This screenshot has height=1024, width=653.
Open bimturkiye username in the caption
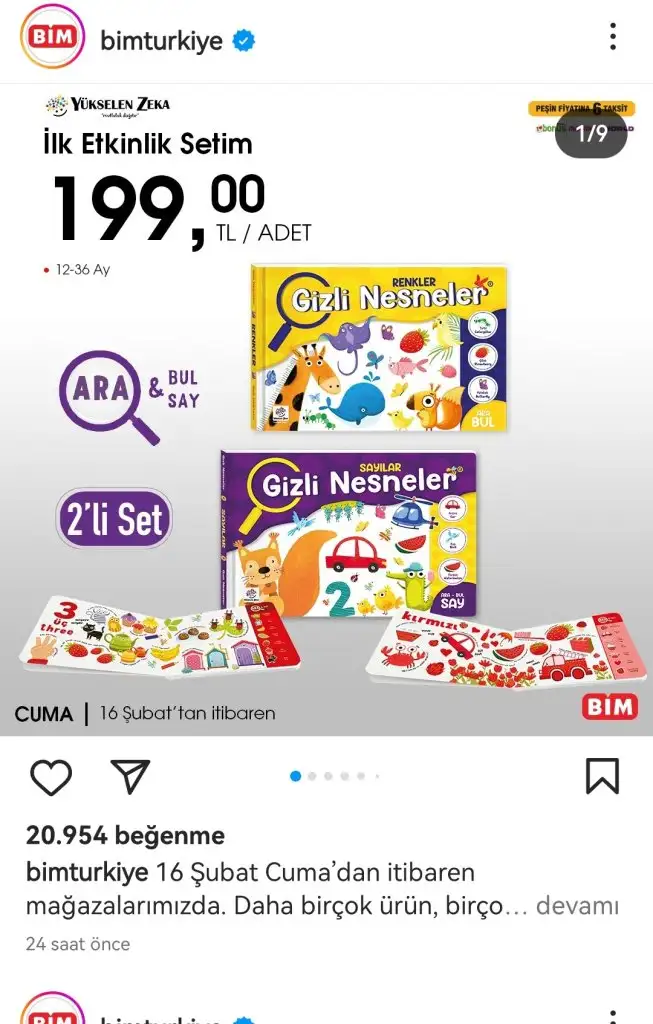coord(88,872)
